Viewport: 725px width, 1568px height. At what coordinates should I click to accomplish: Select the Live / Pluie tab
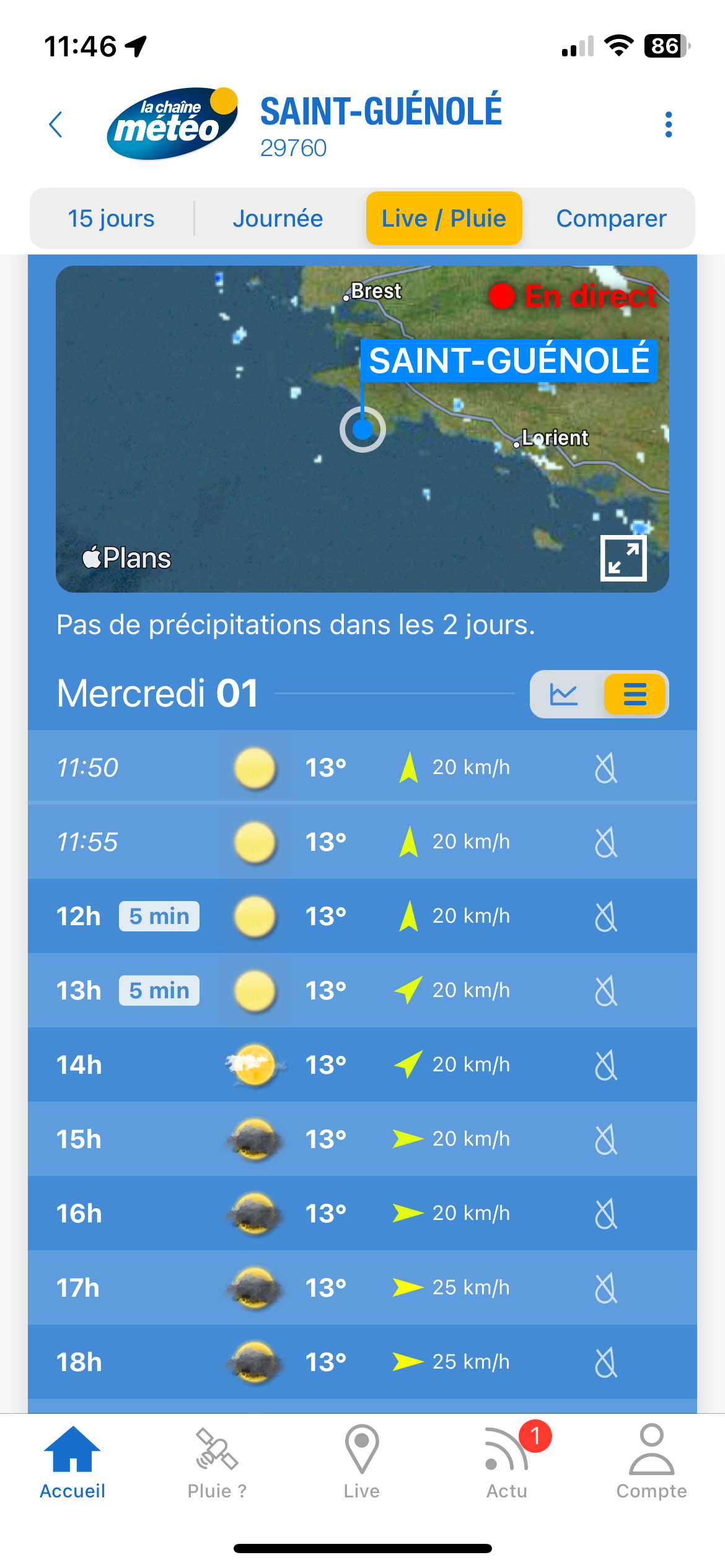pos(444,219)
